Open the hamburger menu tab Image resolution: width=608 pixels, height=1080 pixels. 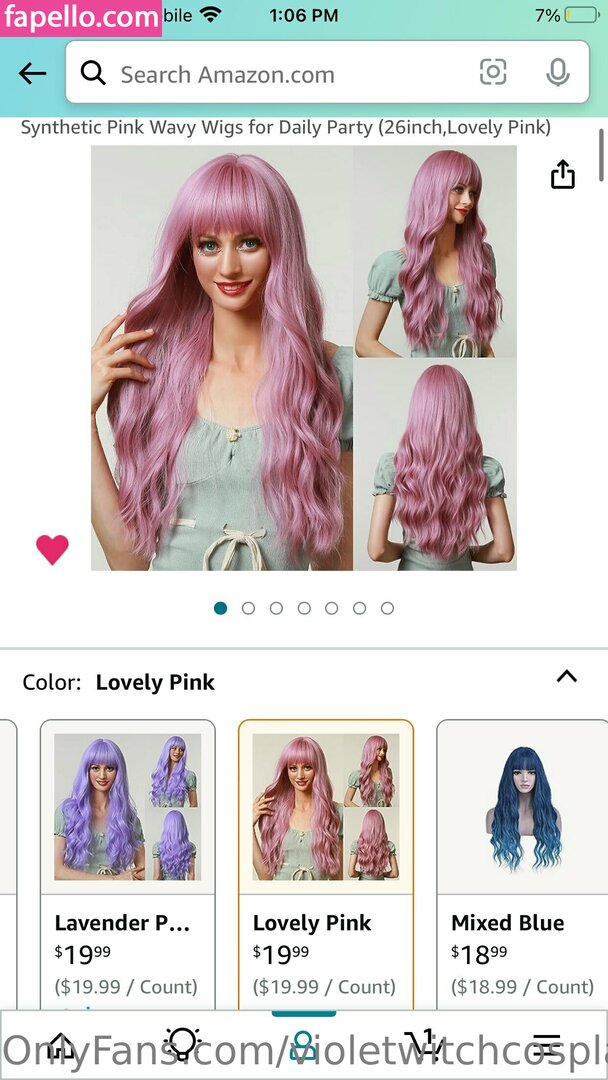click(546, 1046)
